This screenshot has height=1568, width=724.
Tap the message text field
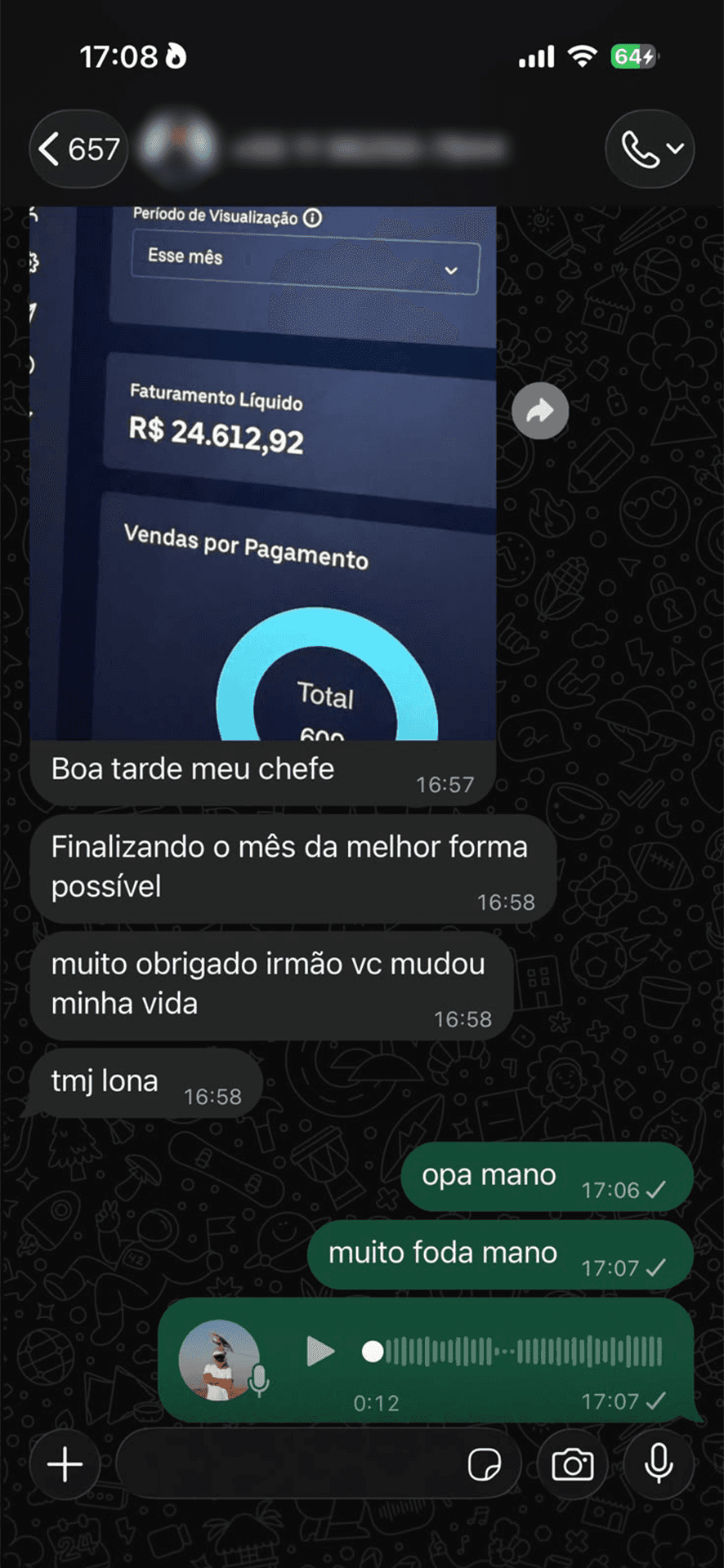point(290,1465)
